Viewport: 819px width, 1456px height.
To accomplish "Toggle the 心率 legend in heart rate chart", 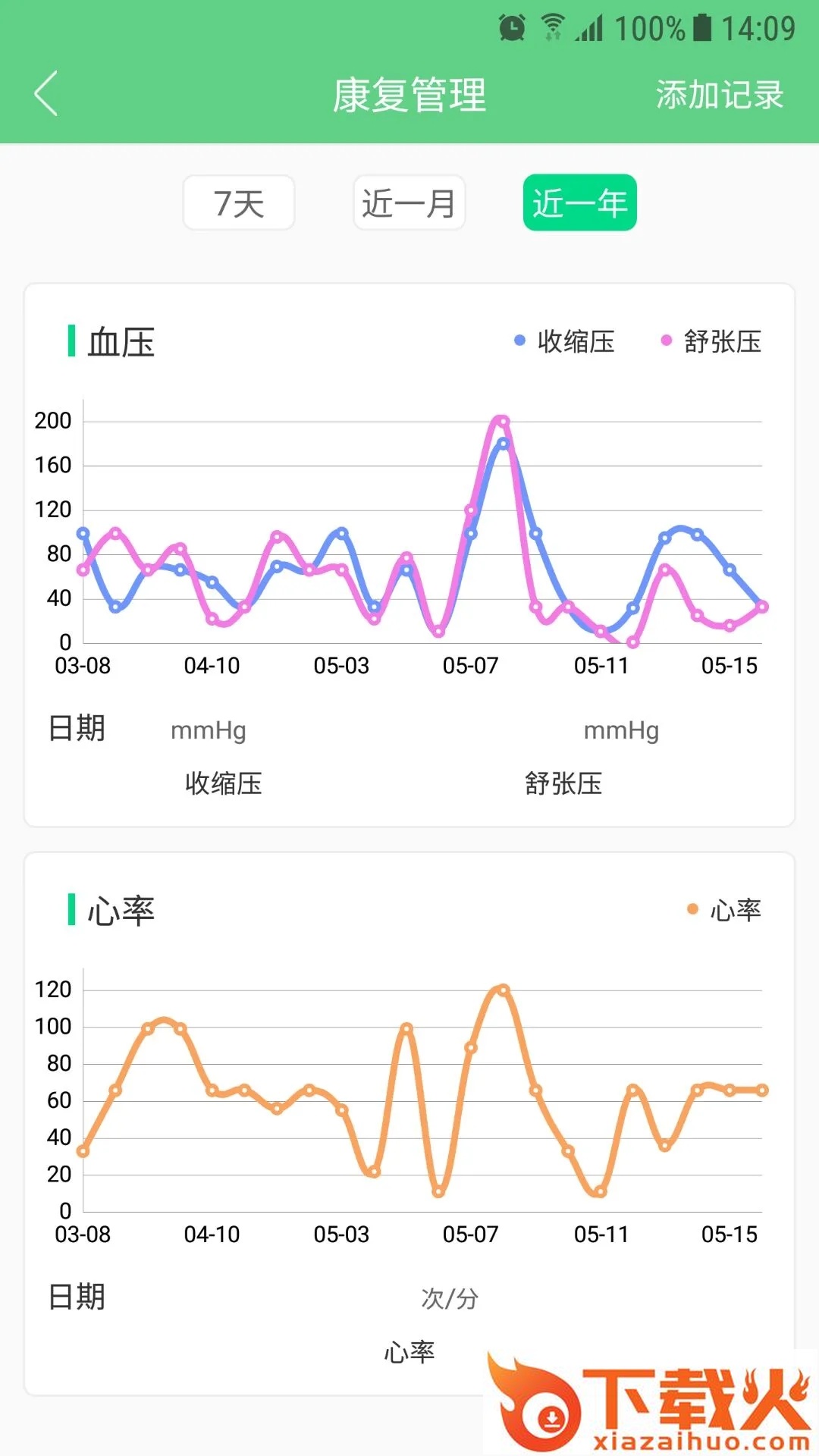I will click(x=724, y=909).
